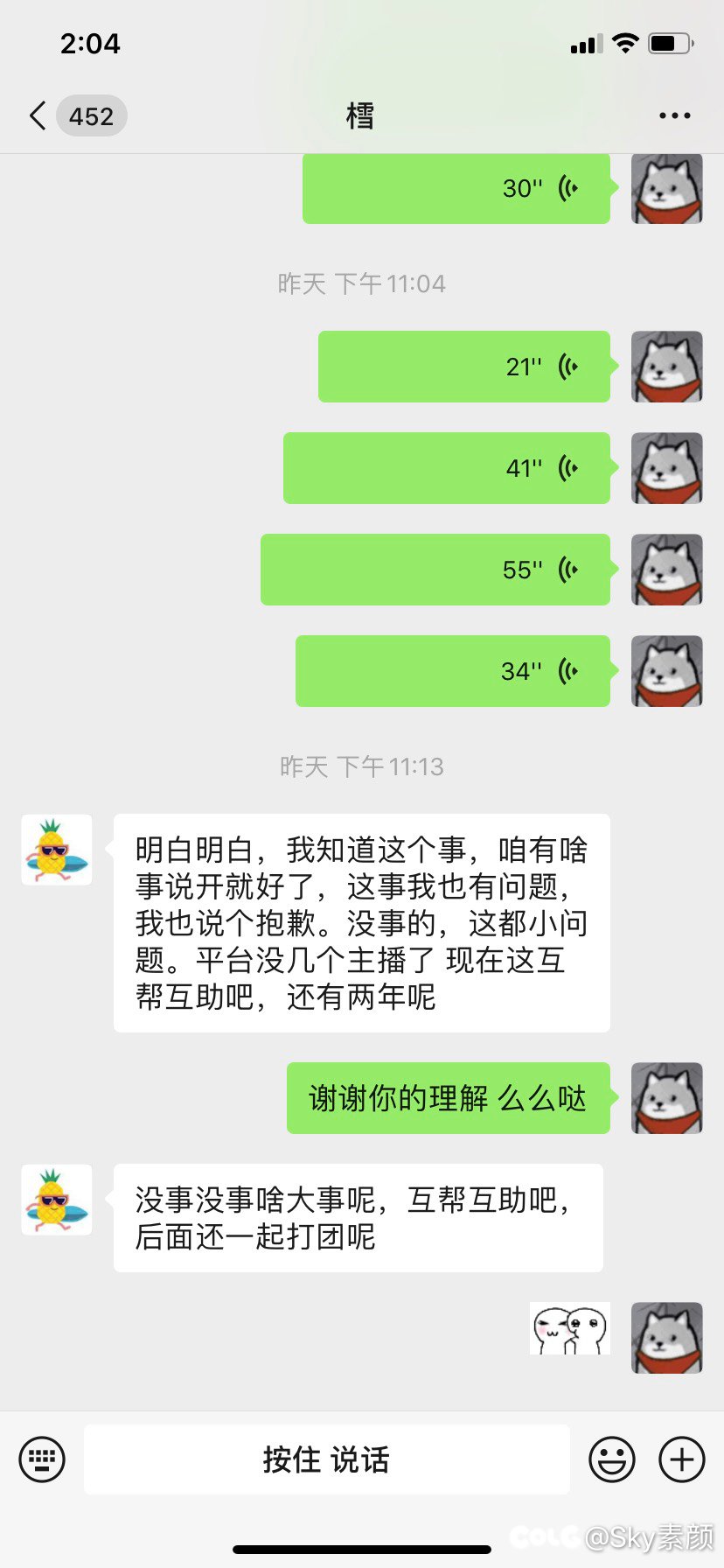View the sent sticker image

click(x=570, y=1329)
